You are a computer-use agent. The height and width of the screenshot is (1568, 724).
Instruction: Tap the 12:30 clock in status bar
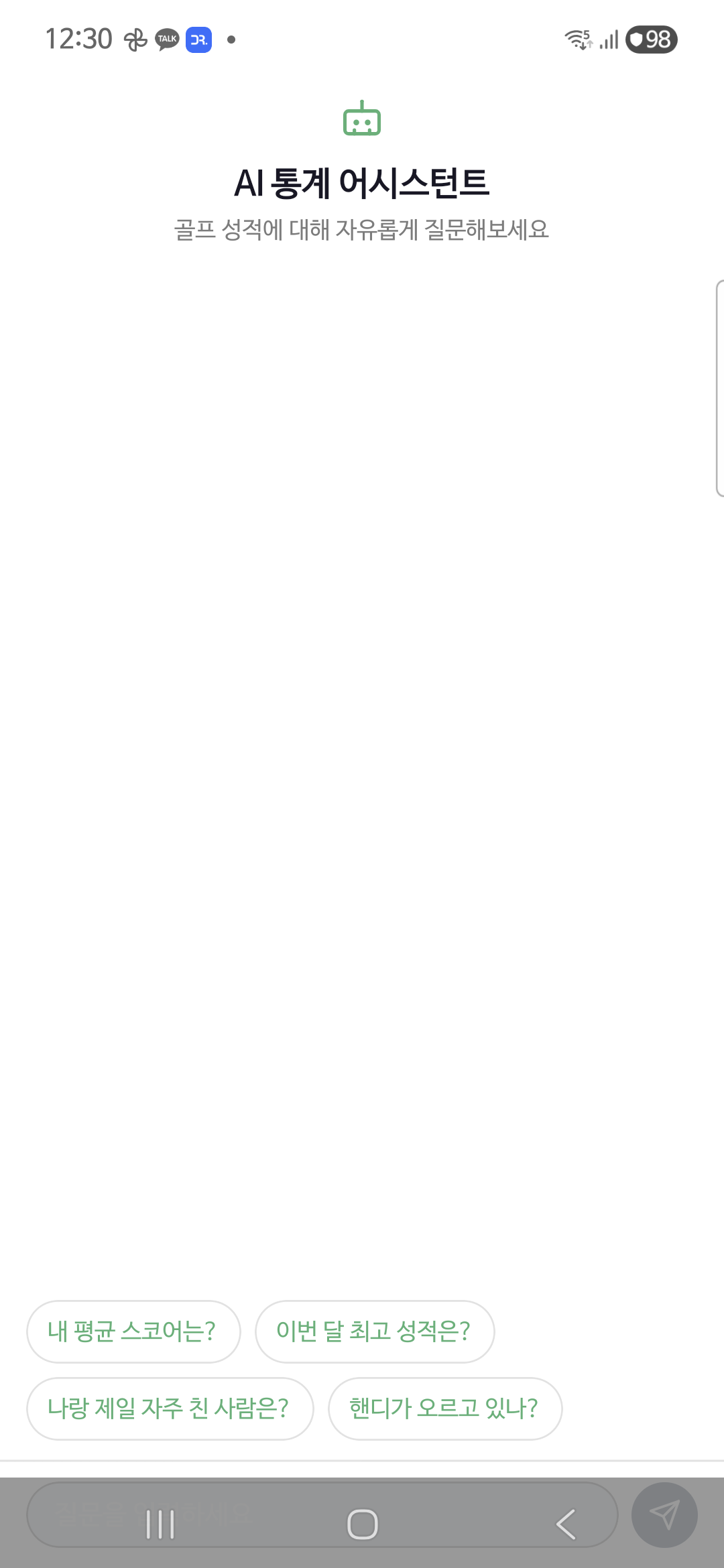click(x=79, y=38)
